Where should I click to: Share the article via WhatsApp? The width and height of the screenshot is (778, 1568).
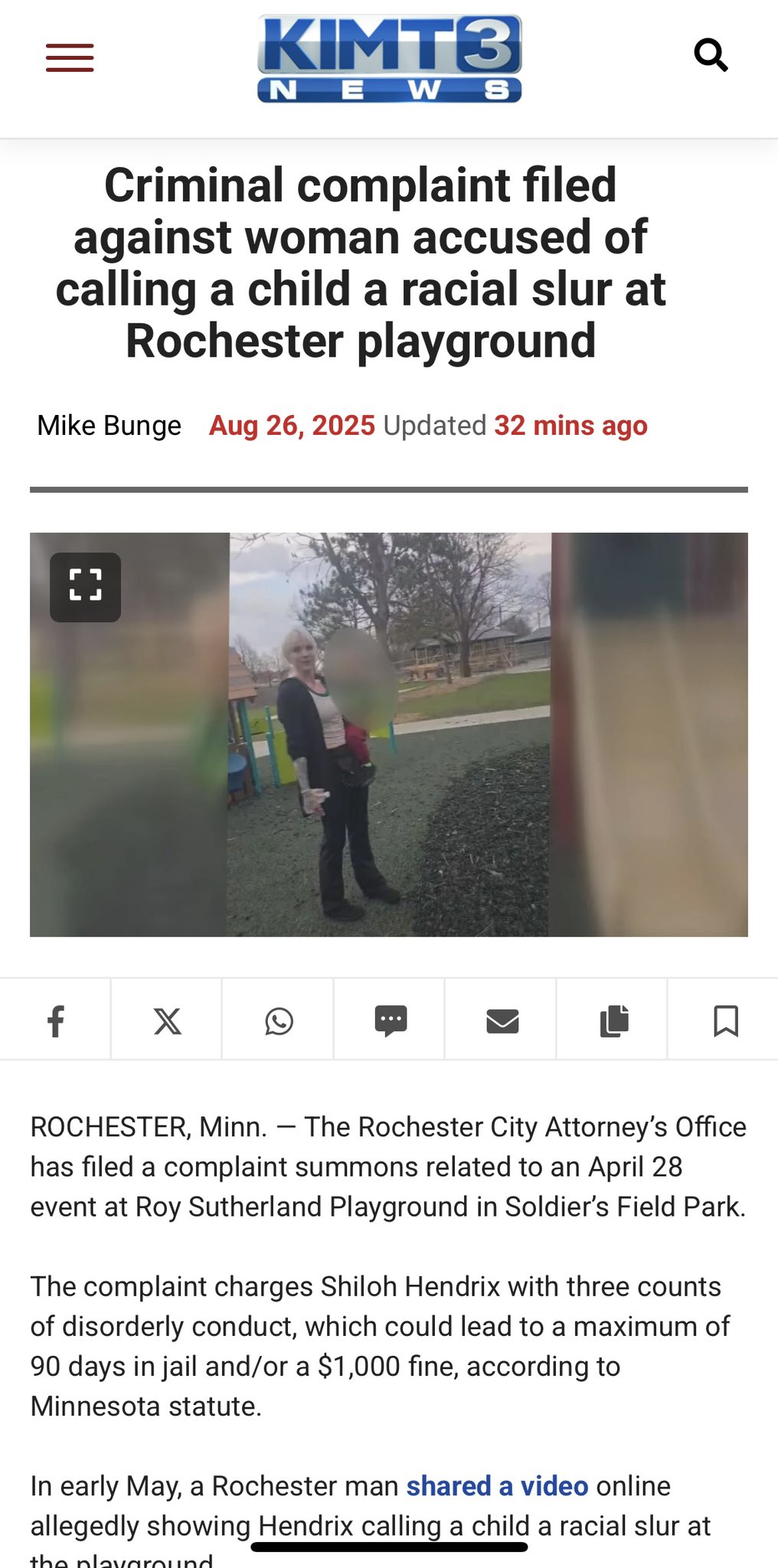(x=279, y=1021)
